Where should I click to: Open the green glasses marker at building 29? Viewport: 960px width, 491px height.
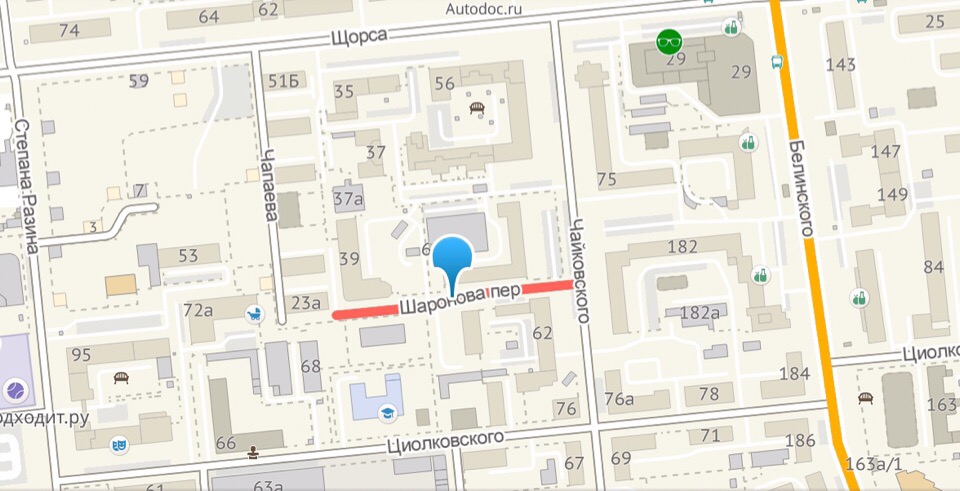click(x=668, y=42)
